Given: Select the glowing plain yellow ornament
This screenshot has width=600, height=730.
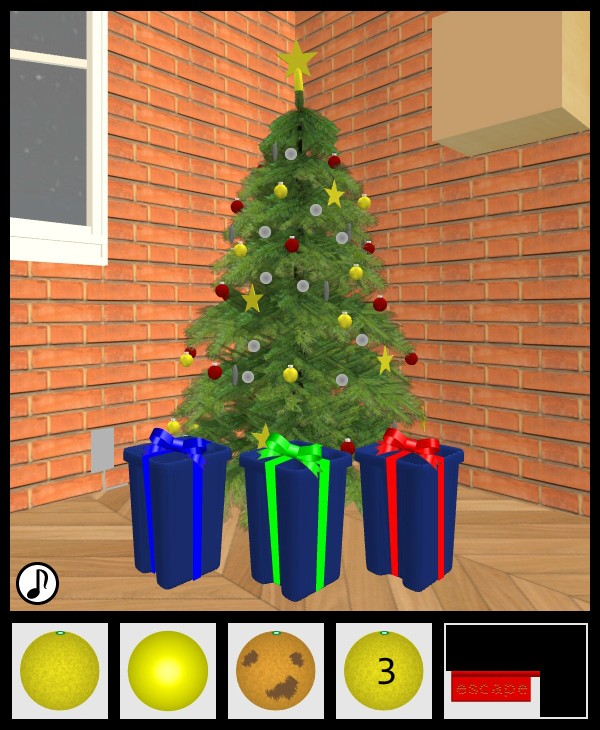Looking at the screenshot, I should [168, 671].
